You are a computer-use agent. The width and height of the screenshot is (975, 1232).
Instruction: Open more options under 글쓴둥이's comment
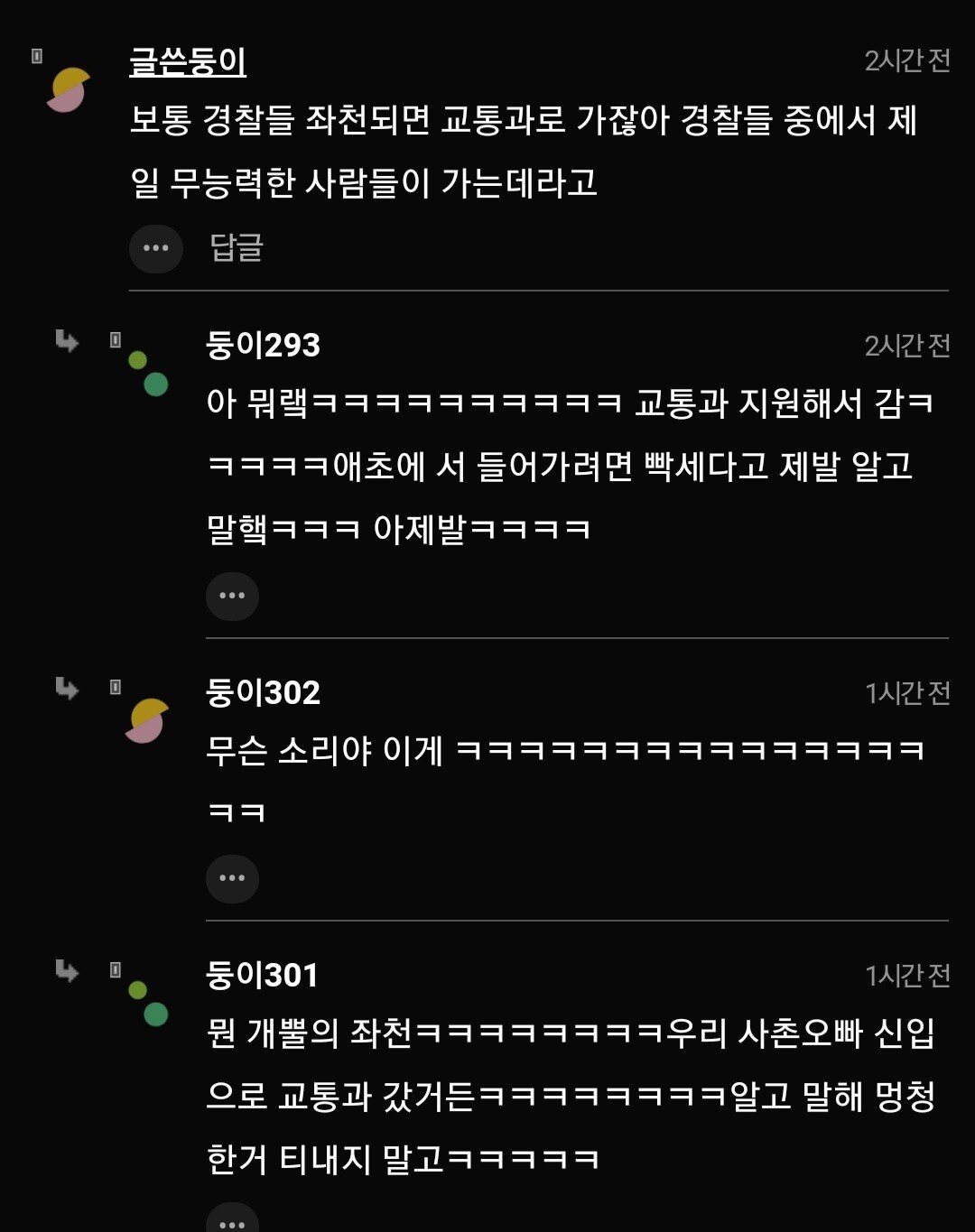coord(155,248)
